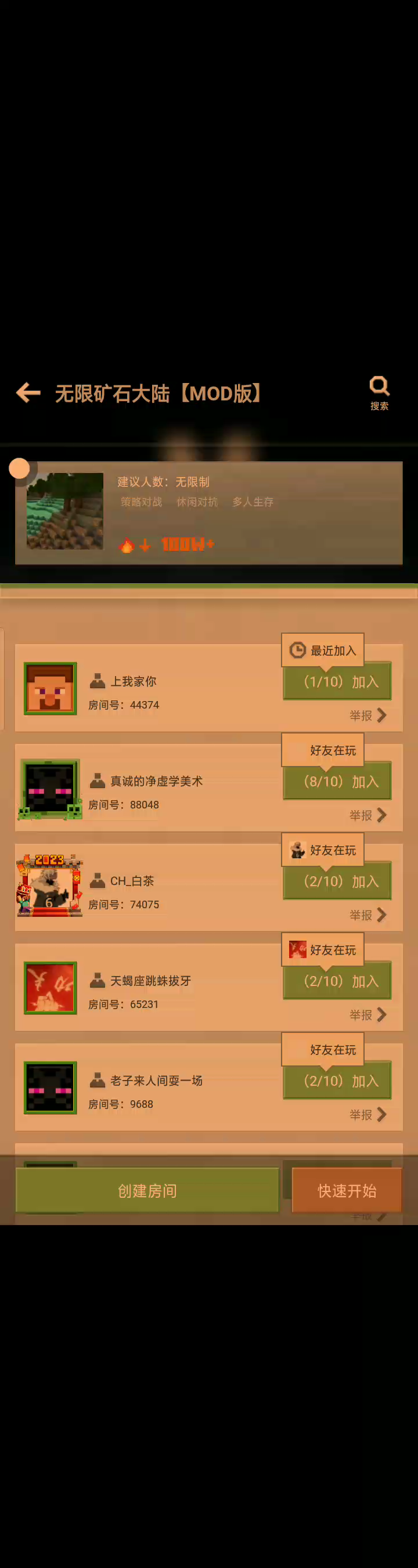Viewport: 418px width, 1568px height.
Task: Report room 老子来人间耍一场 via 举报
Action: 367,1115
